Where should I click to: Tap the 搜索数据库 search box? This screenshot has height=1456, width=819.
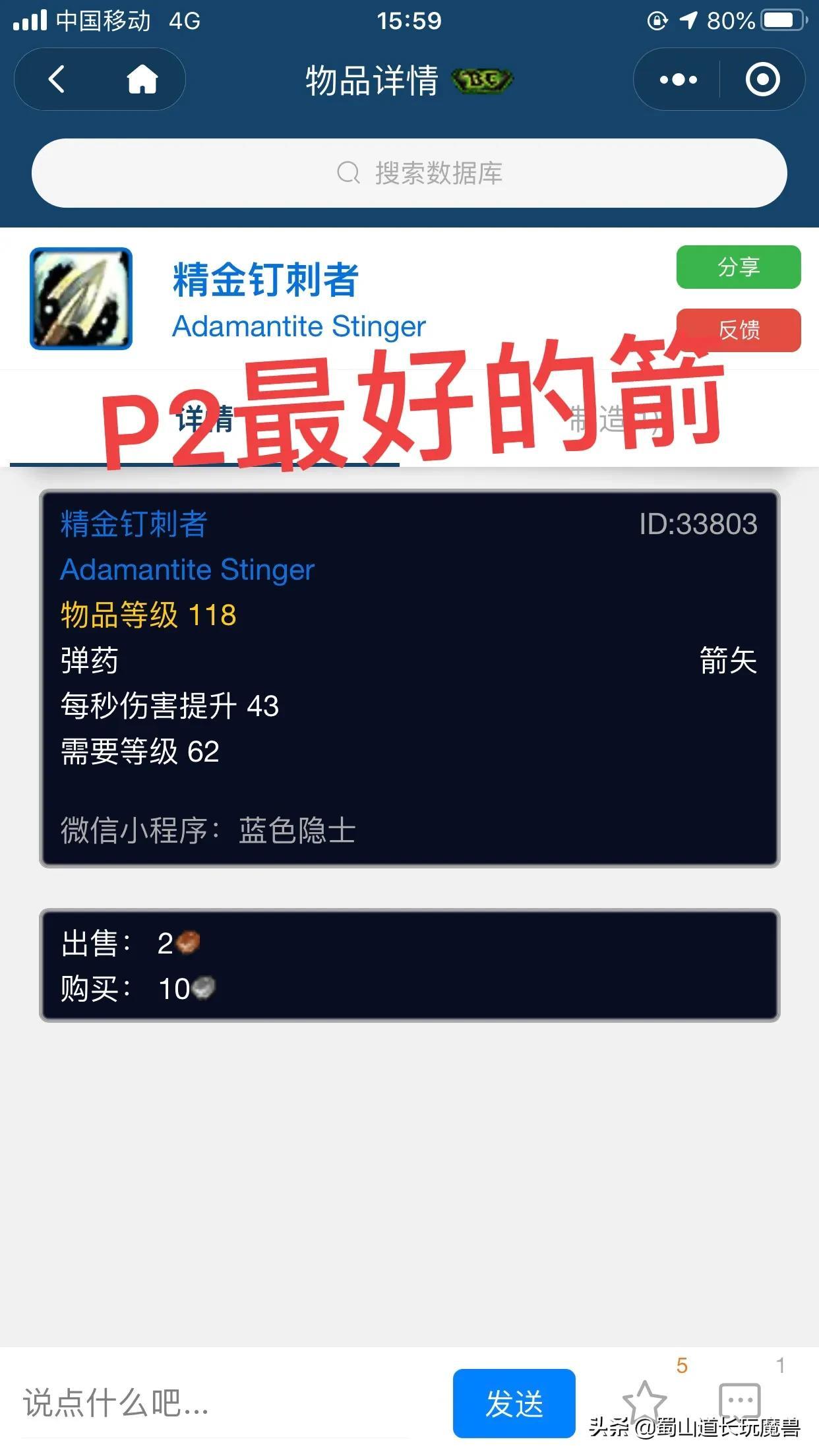click(x=409, y=173)
